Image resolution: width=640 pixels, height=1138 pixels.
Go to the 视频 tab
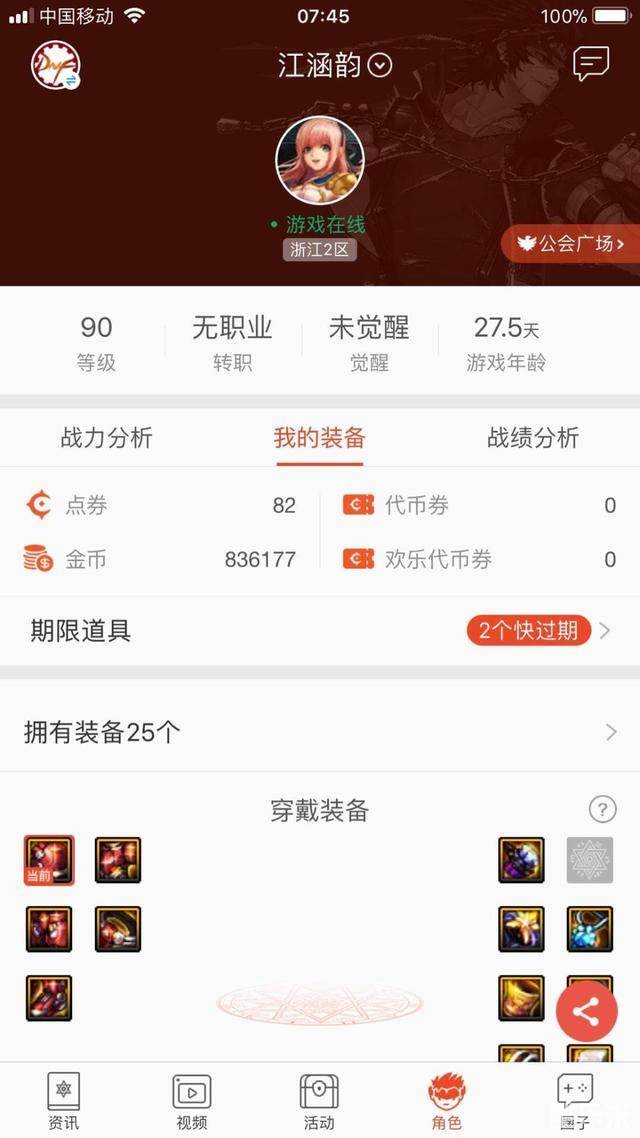191,1101
